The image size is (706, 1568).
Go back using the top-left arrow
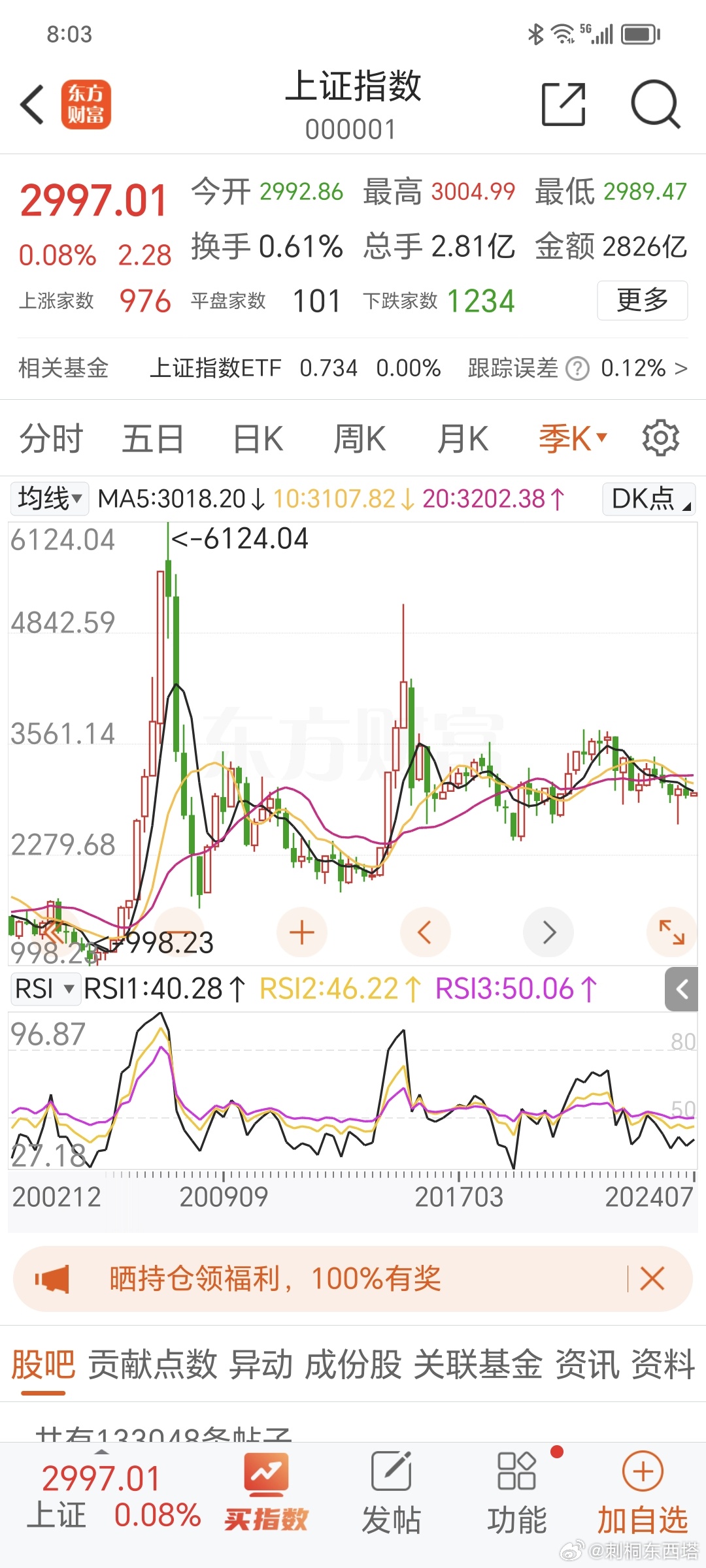click(33, 105)
